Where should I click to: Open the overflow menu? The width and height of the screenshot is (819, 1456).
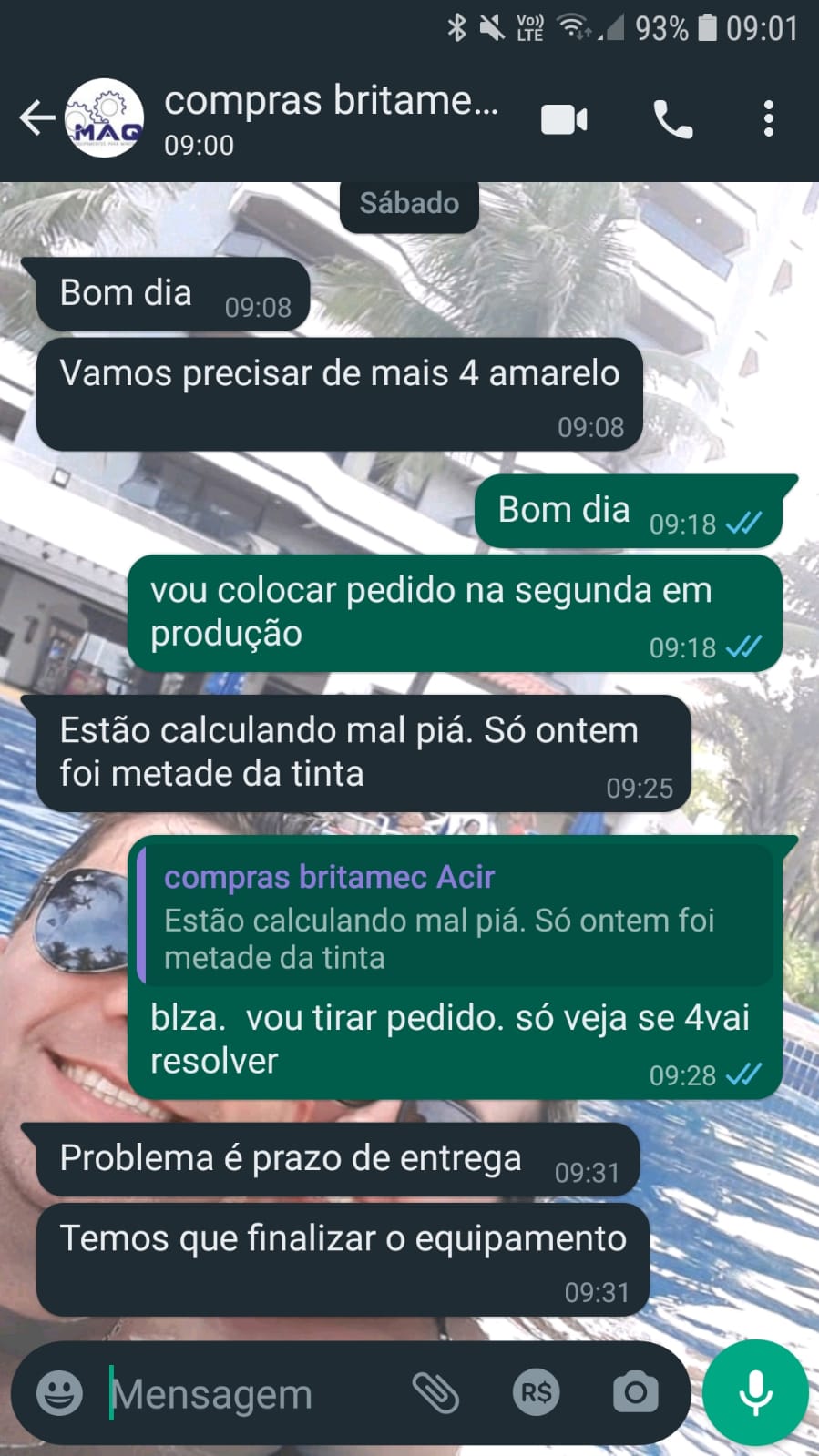(x=769, y=119)
